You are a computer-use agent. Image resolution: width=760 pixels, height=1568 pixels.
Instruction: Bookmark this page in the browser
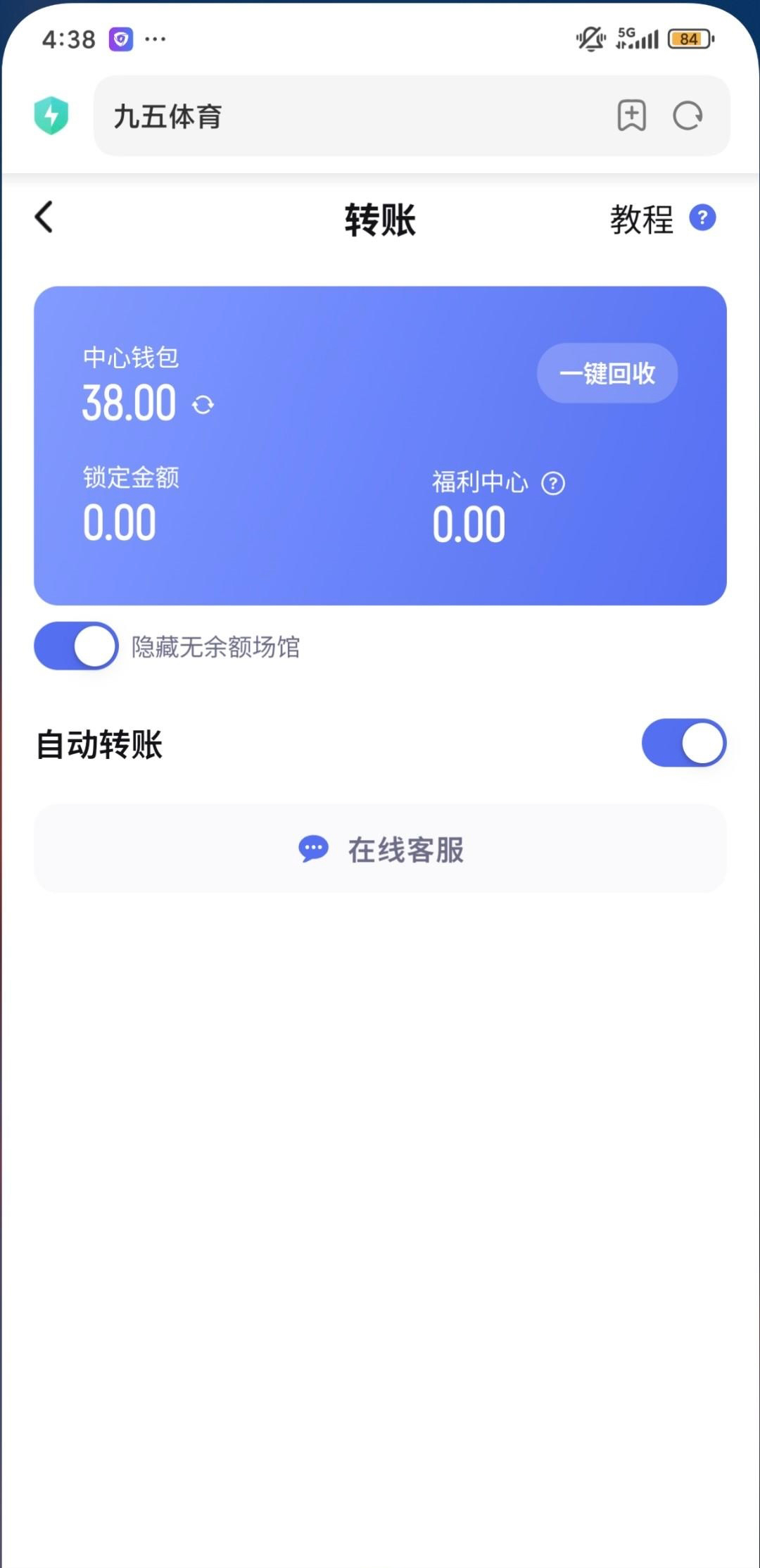tap(631, 116)
